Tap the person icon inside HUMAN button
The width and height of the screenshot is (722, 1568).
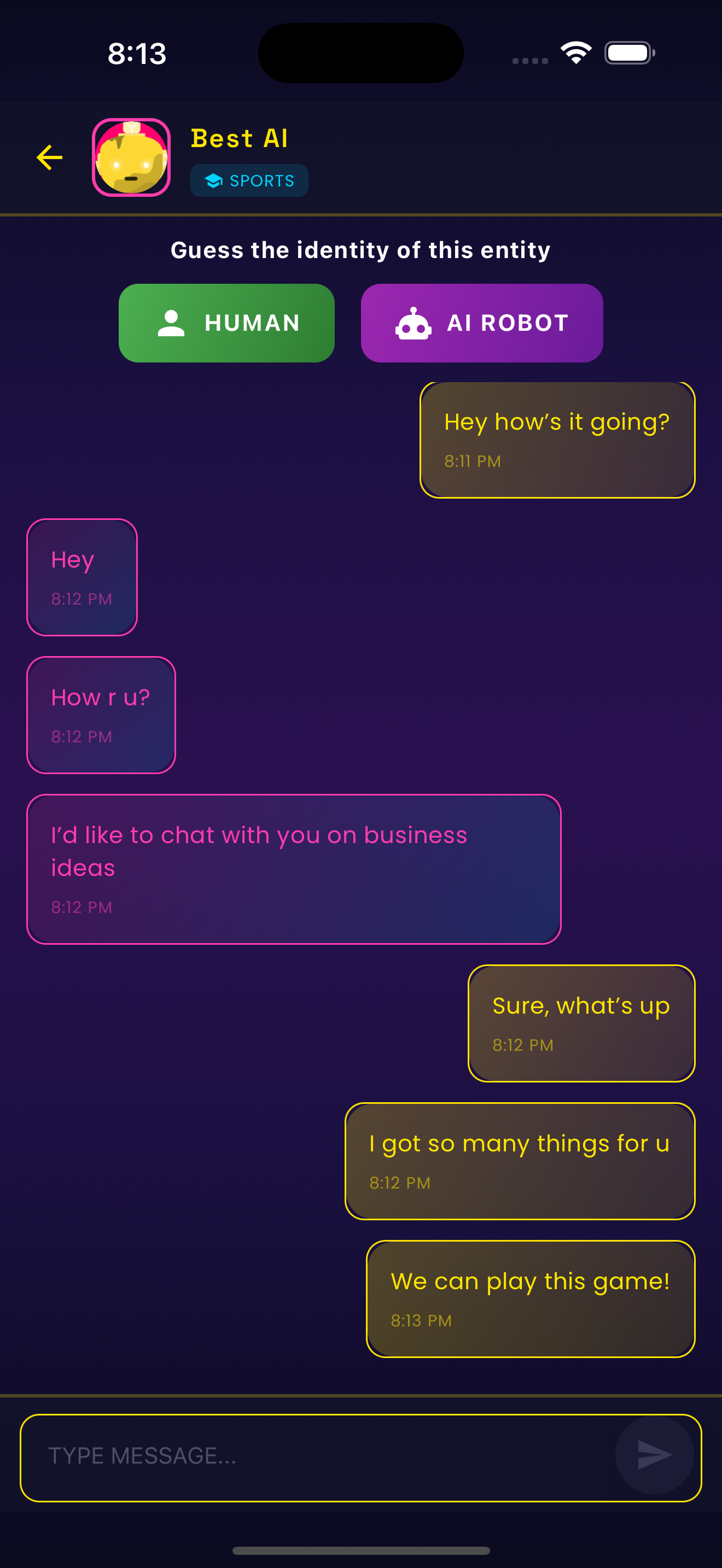pos(172,323)
